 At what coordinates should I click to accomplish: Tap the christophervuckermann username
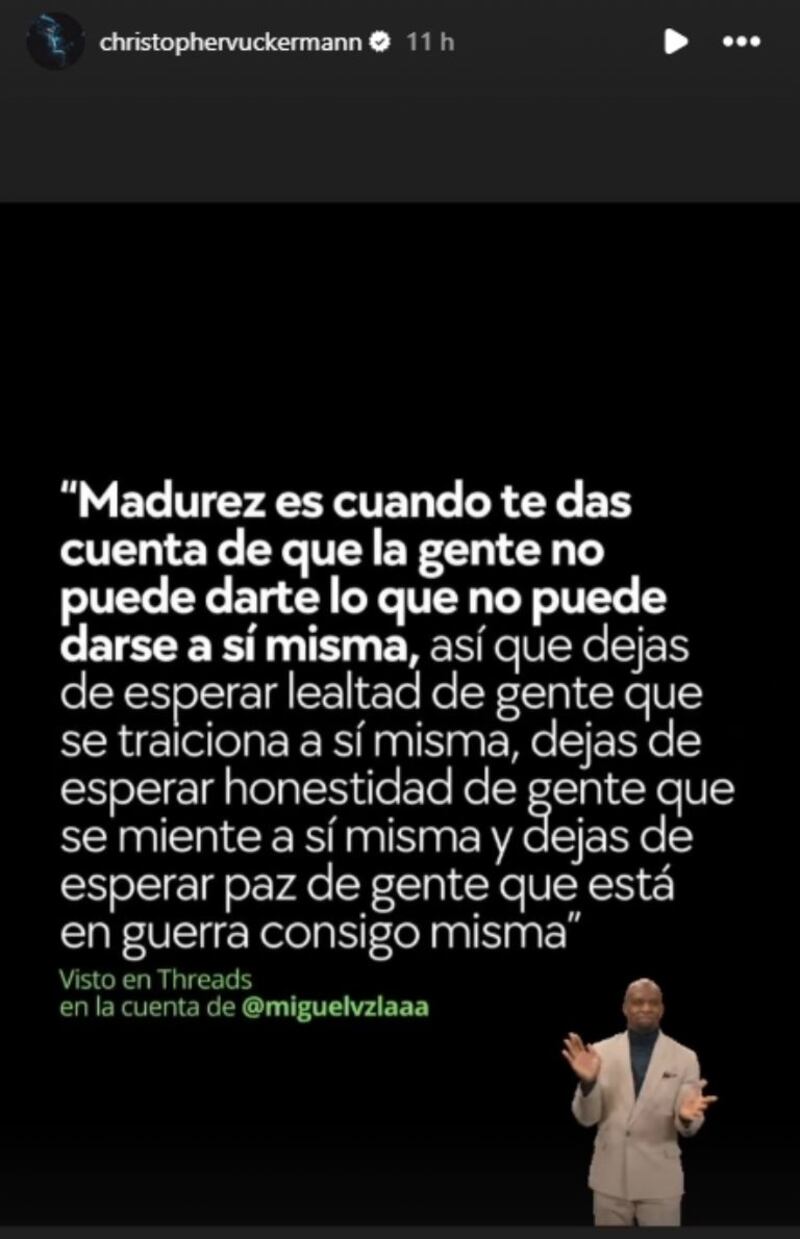(230, 42)
